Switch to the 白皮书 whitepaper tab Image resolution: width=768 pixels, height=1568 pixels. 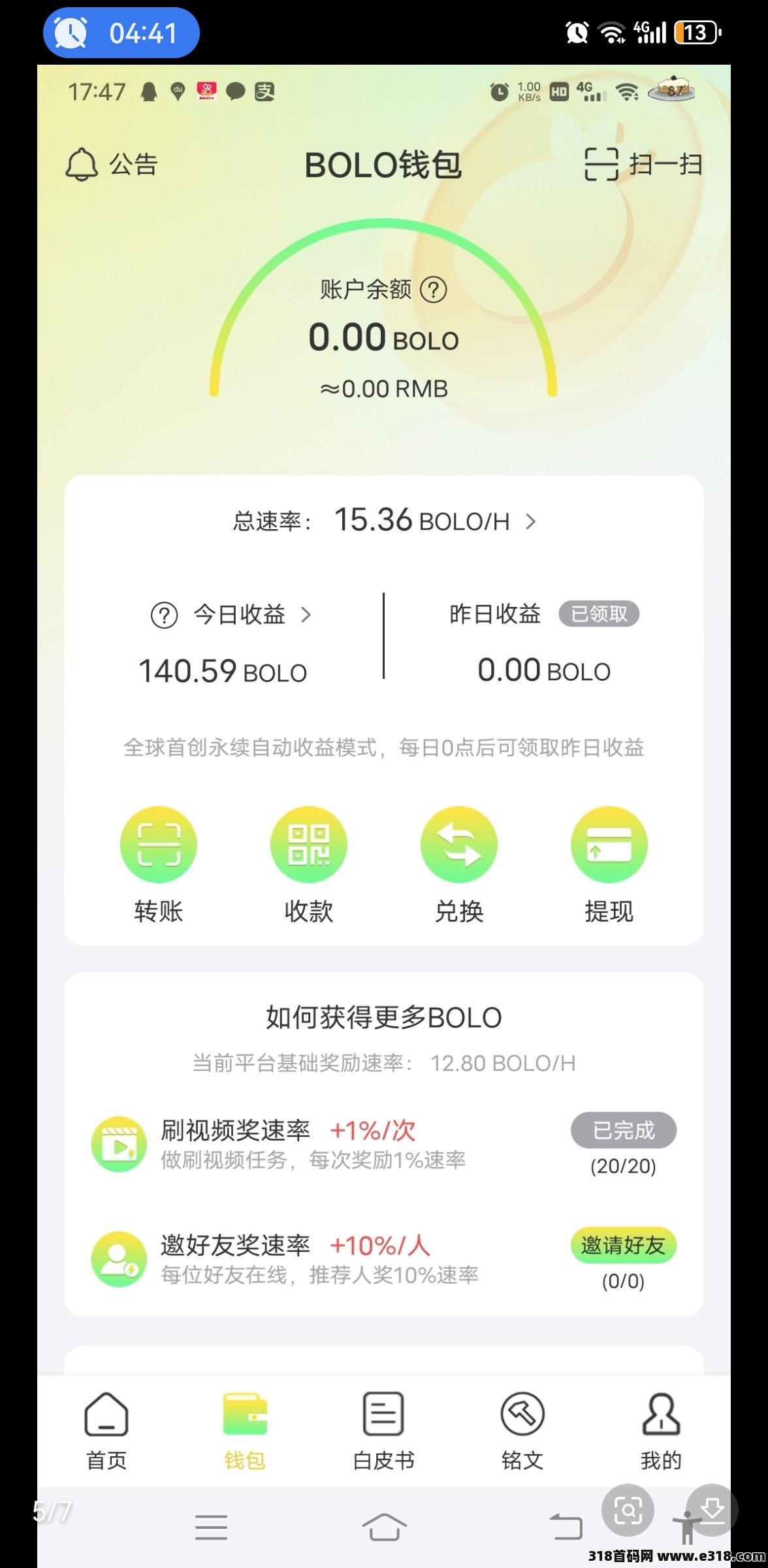pos(384,1431)
